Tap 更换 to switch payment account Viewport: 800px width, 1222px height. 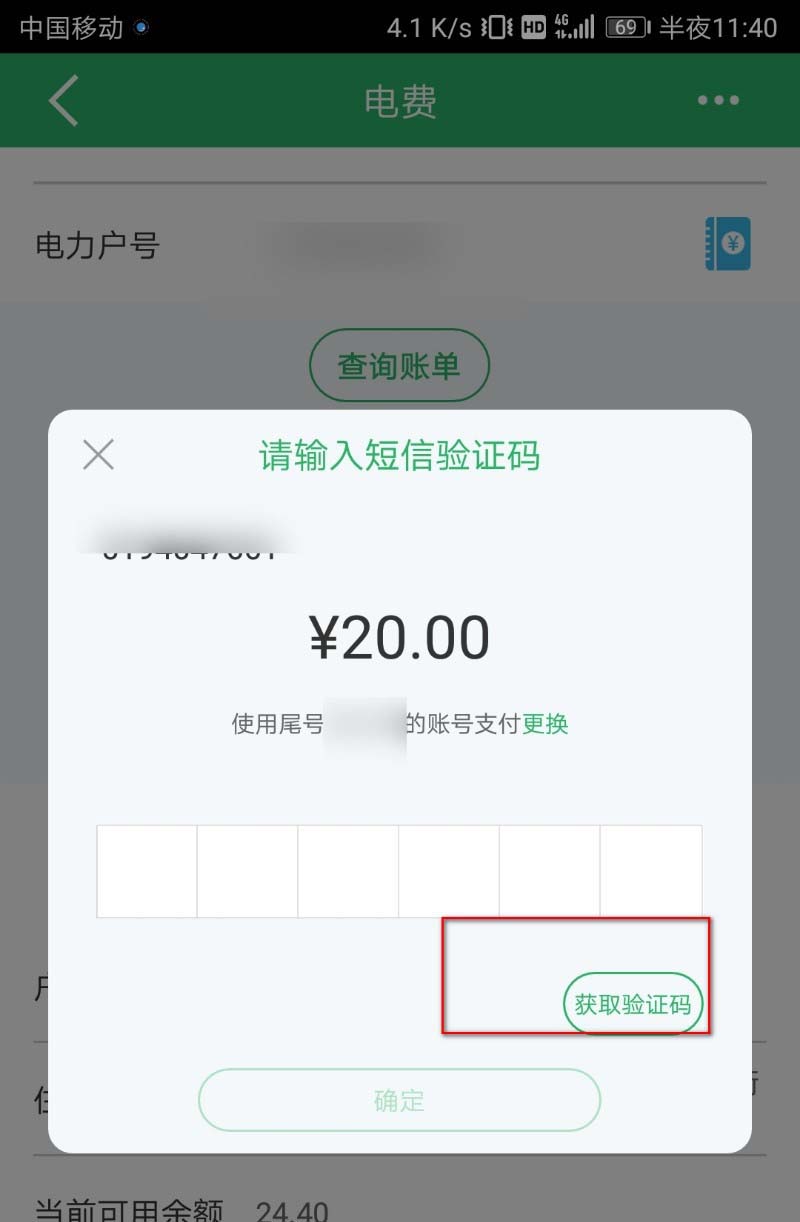(546, 724)
